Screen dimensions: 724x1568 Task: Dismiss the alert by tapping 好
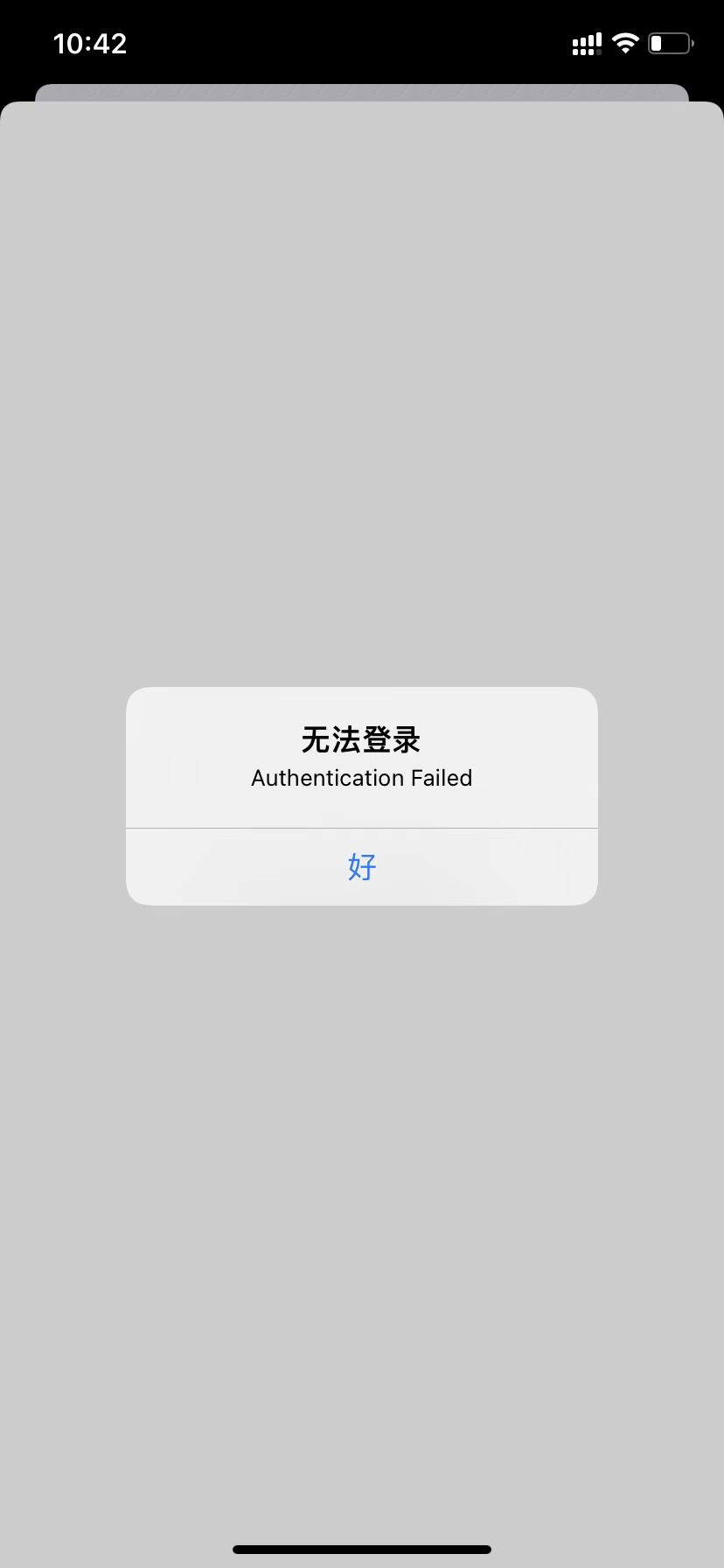coord(361,866)
